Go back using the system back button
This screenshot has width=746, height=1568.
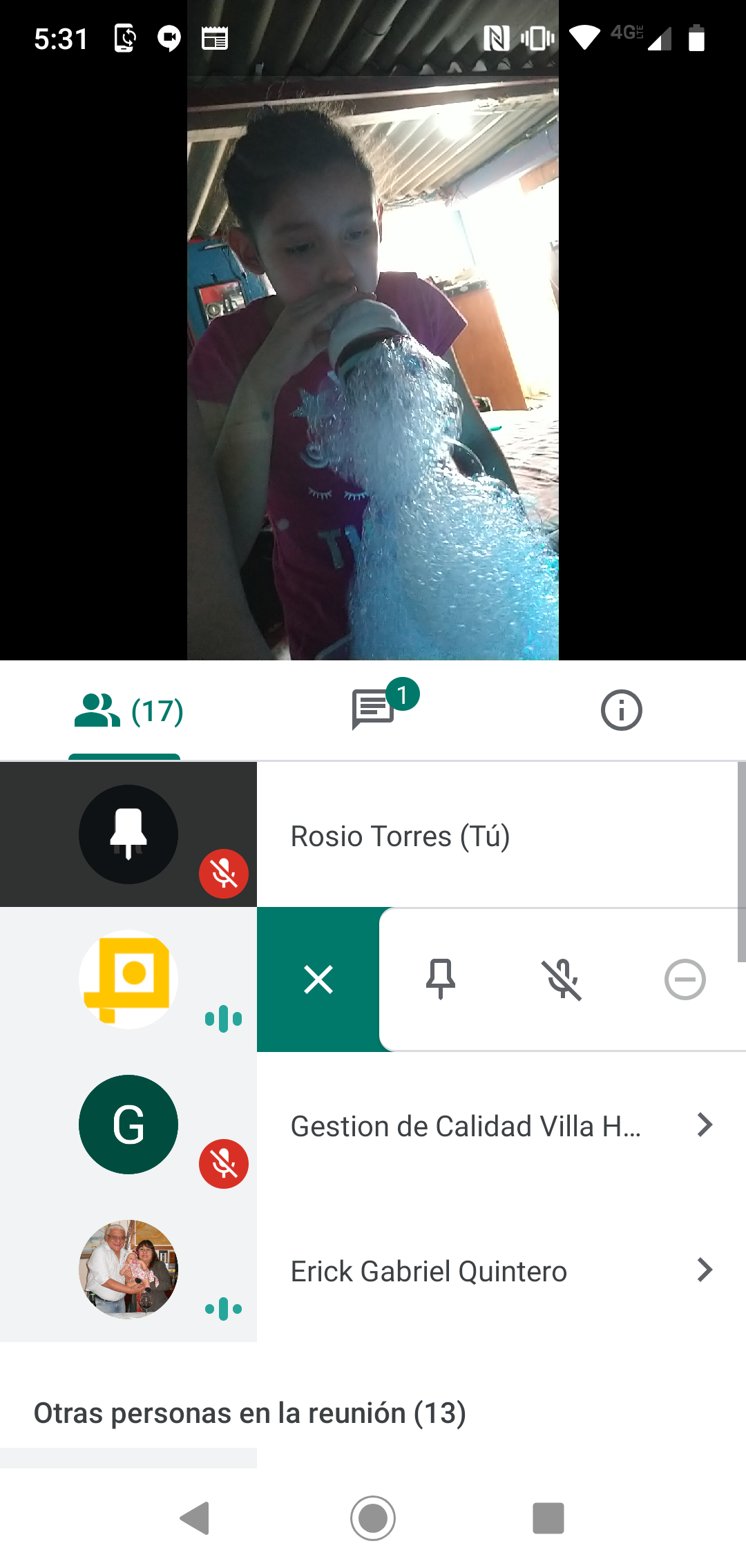click(195, 1518)
